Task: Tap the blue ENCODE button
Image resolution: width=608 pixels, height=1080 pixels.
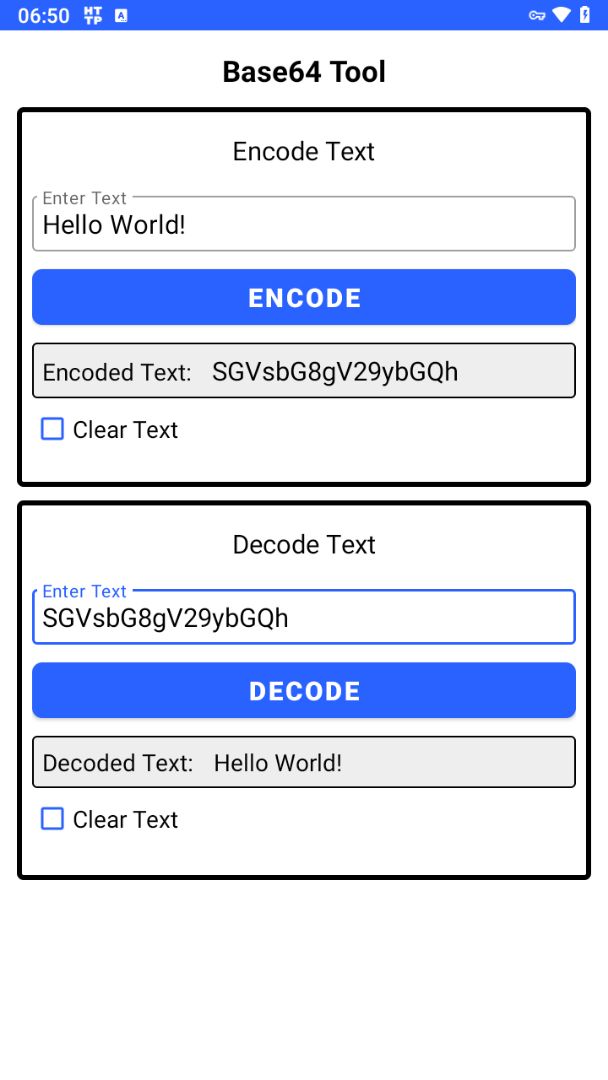Action: pos(304,297)
